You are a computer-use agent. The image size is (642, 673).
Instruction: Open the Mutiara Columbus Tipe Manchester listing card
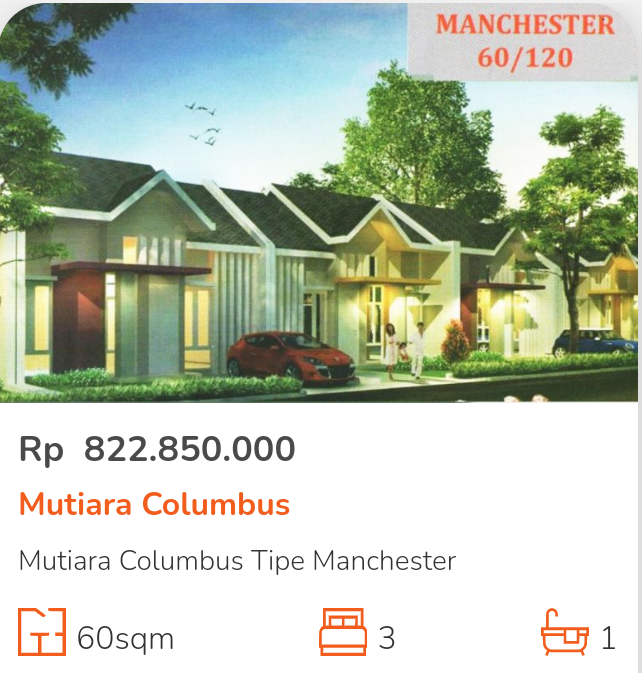click(x=237, y=561)
